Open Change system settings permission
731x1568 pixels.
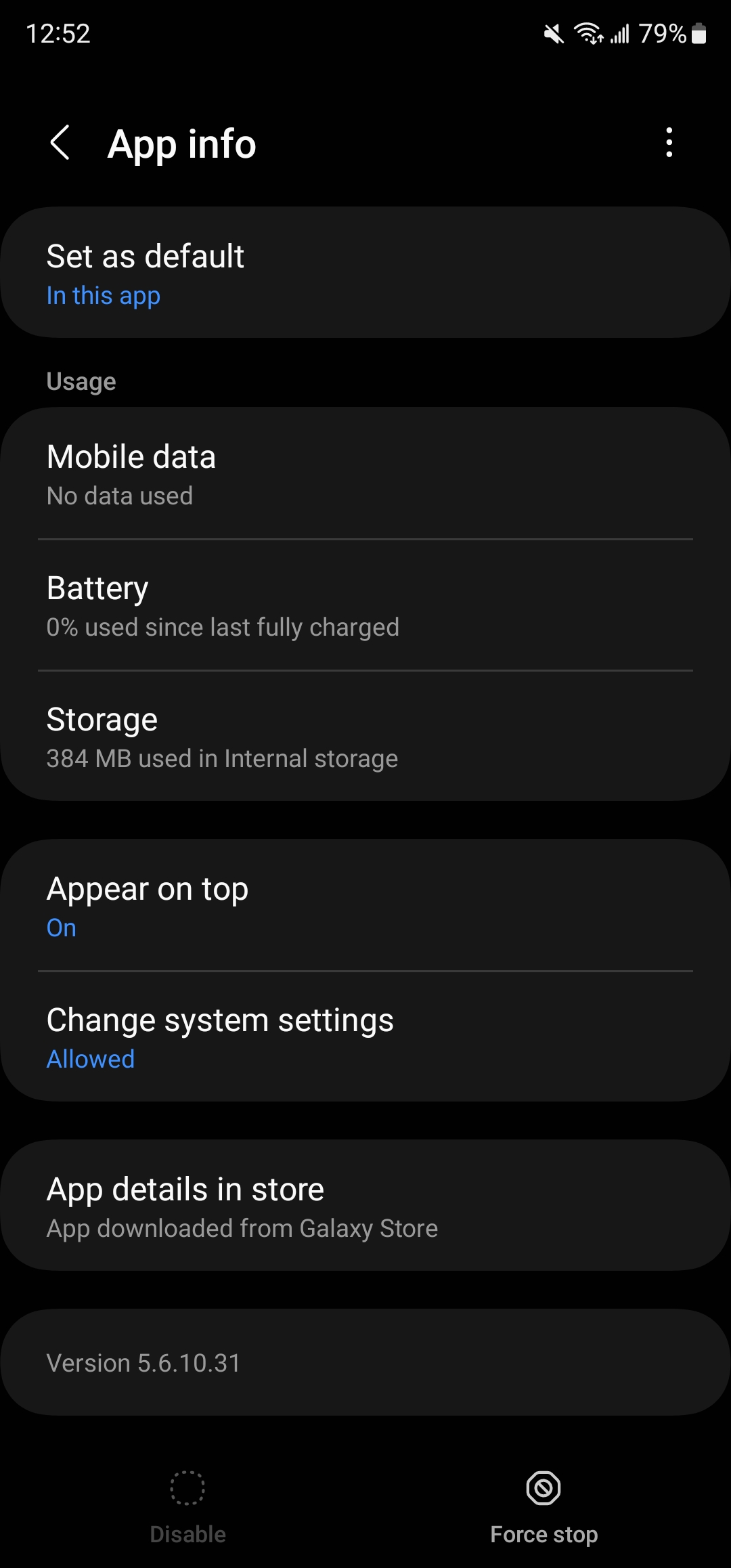365,1037
